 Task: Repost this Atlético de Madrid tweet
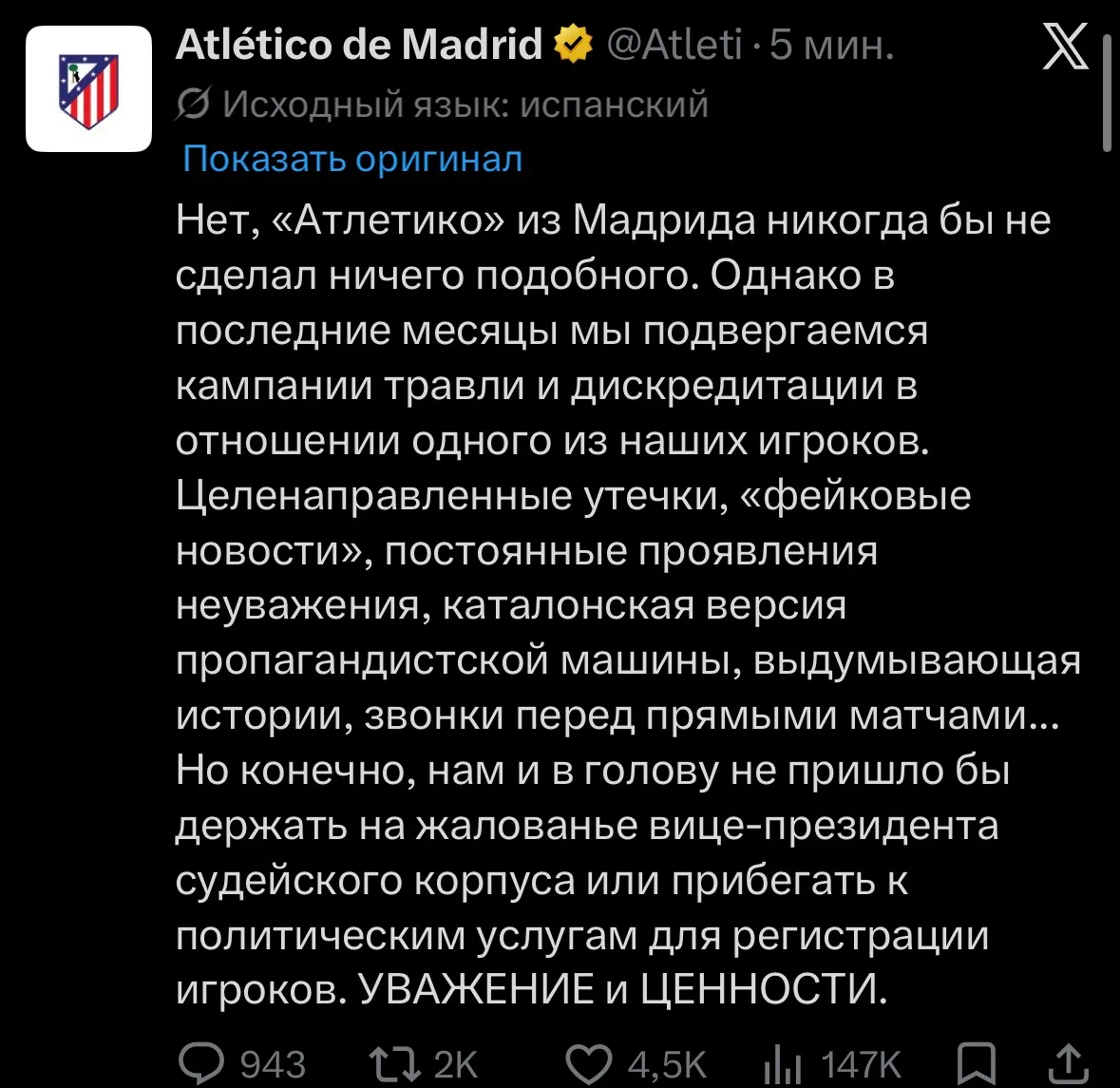pyautogui.click(x=424, y=1063)
